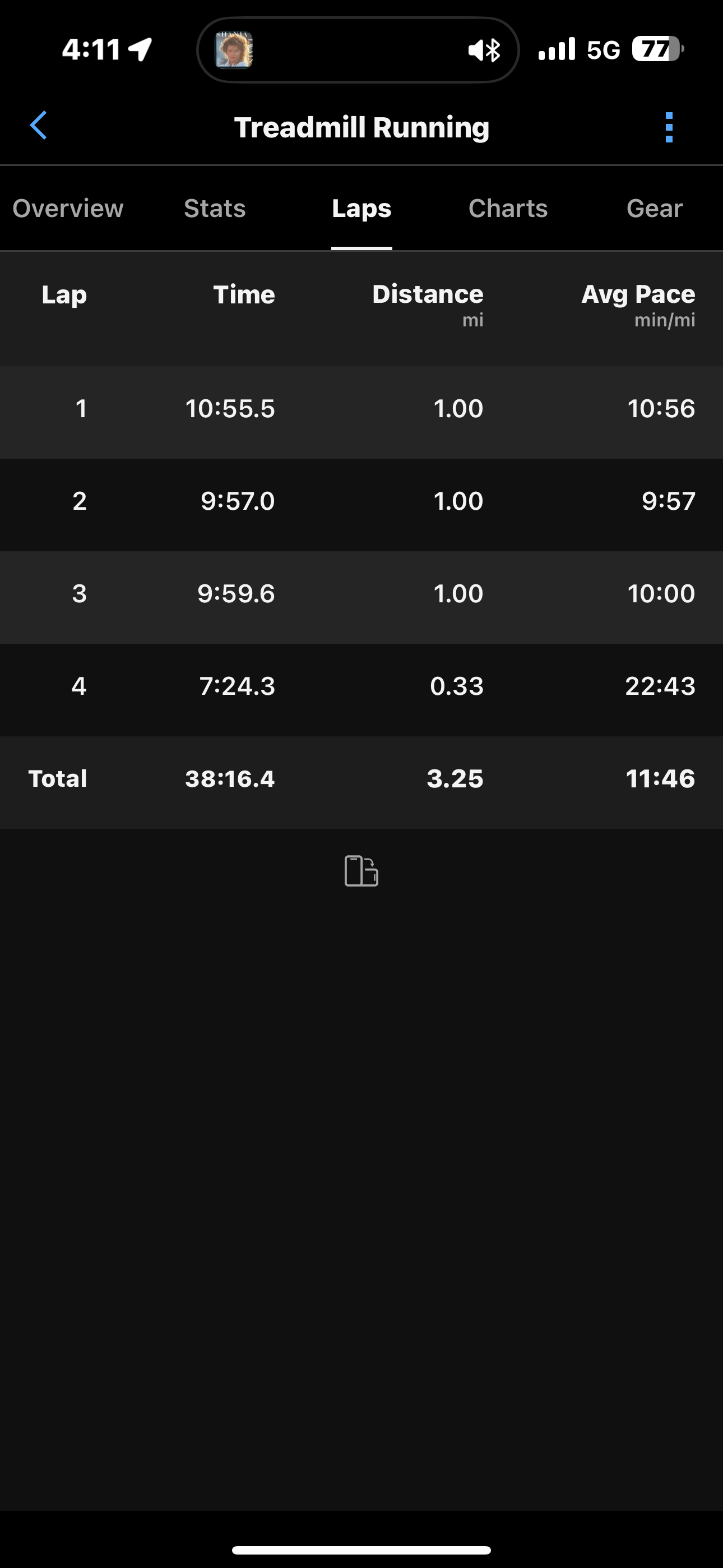Switch to the Overview tab
This screenshot has width=723, height=1568.
tap(68, 208)
